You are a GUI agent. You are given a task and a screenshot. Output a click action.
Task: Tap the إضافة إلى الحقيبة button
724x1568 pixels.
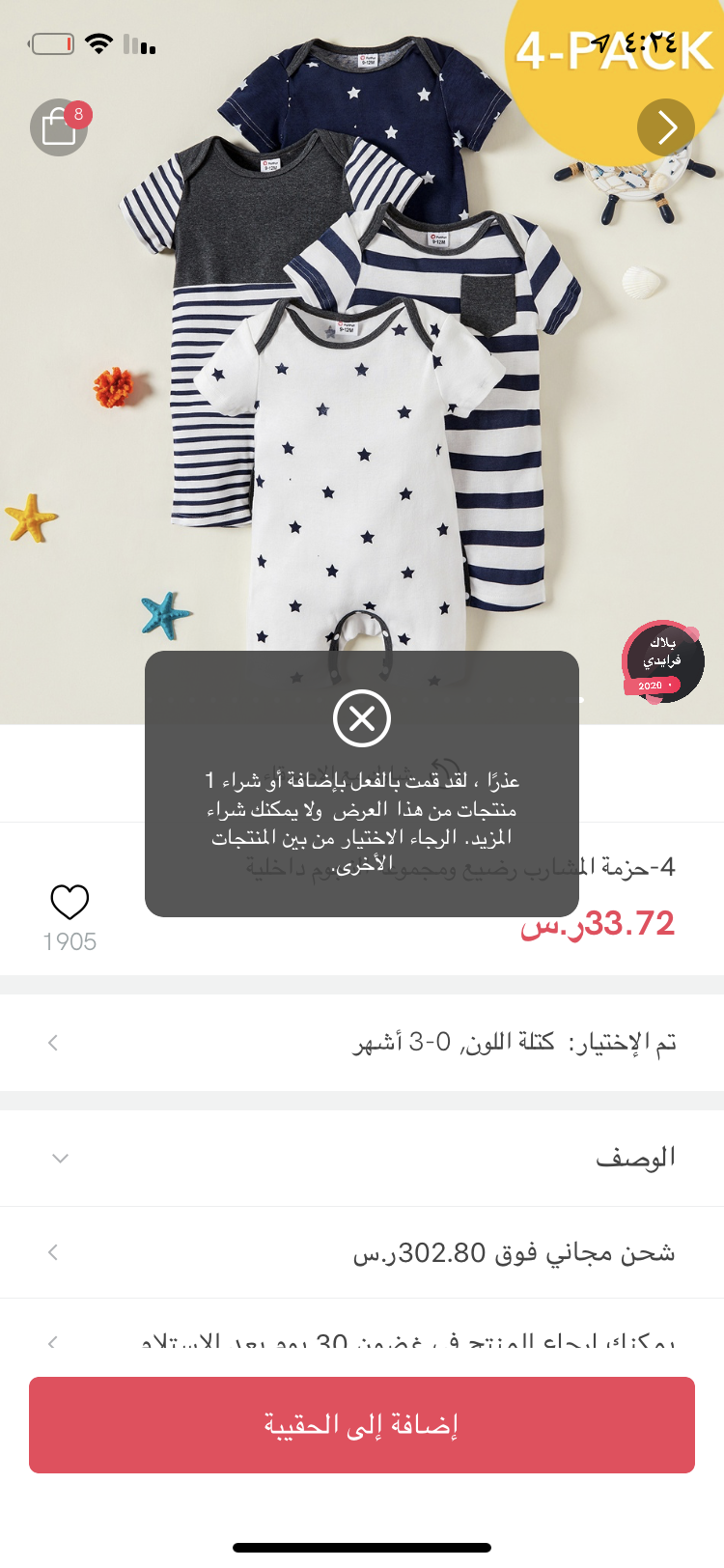click(362, 1425)
